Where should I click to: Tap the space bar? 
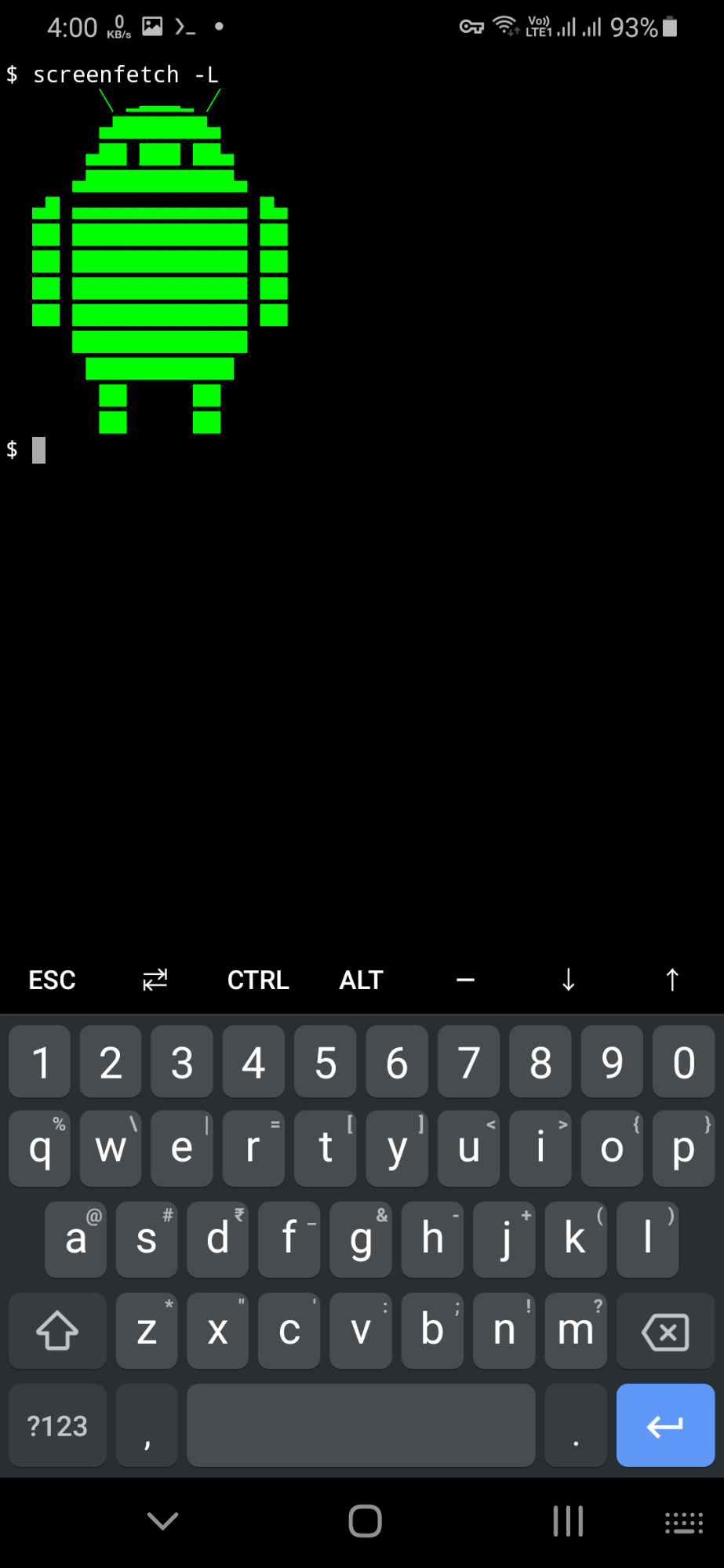click(361, 1425)
